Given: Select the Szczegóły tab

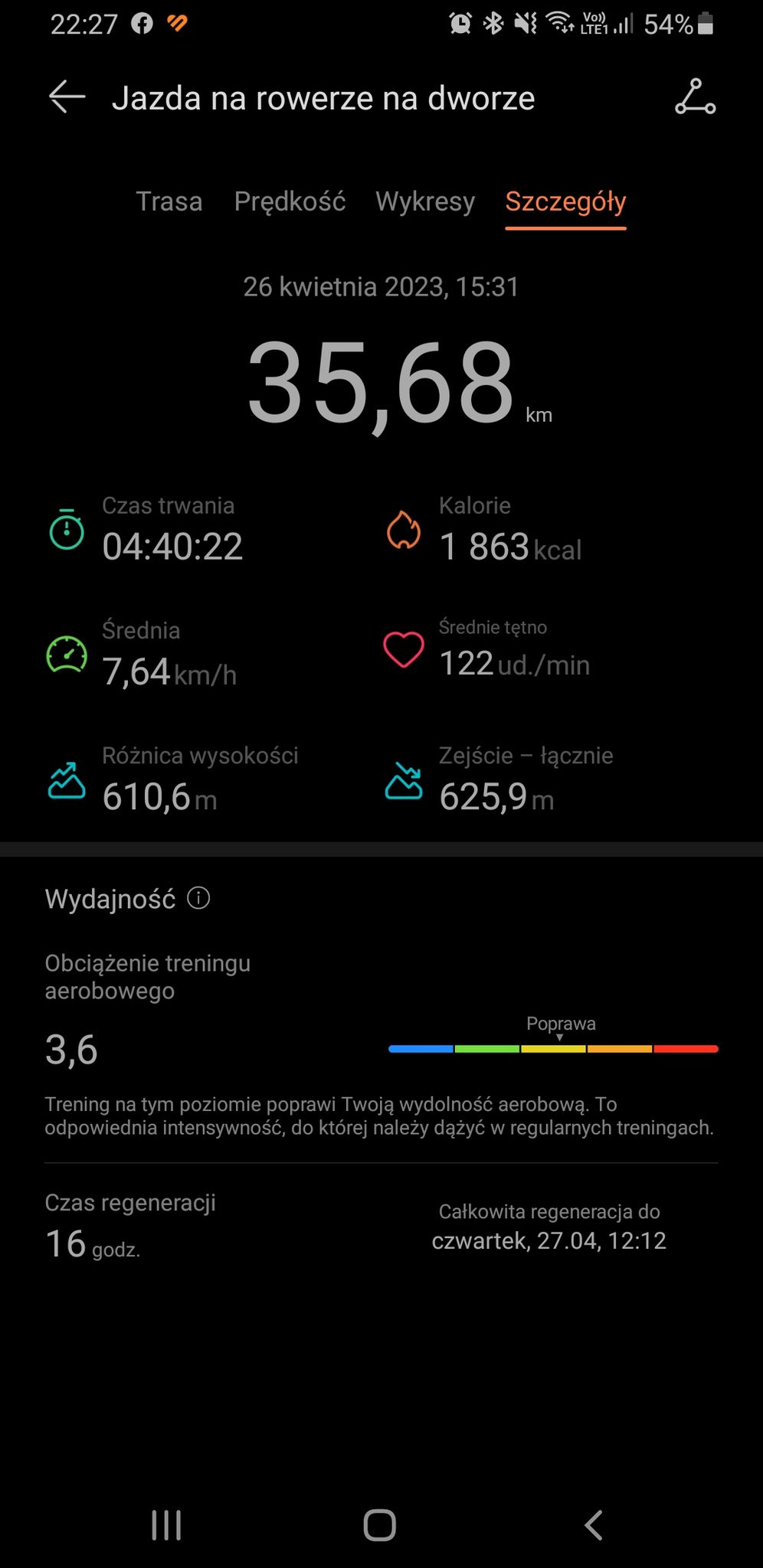Looking at the screenshot, I should [x=565, y=202].
